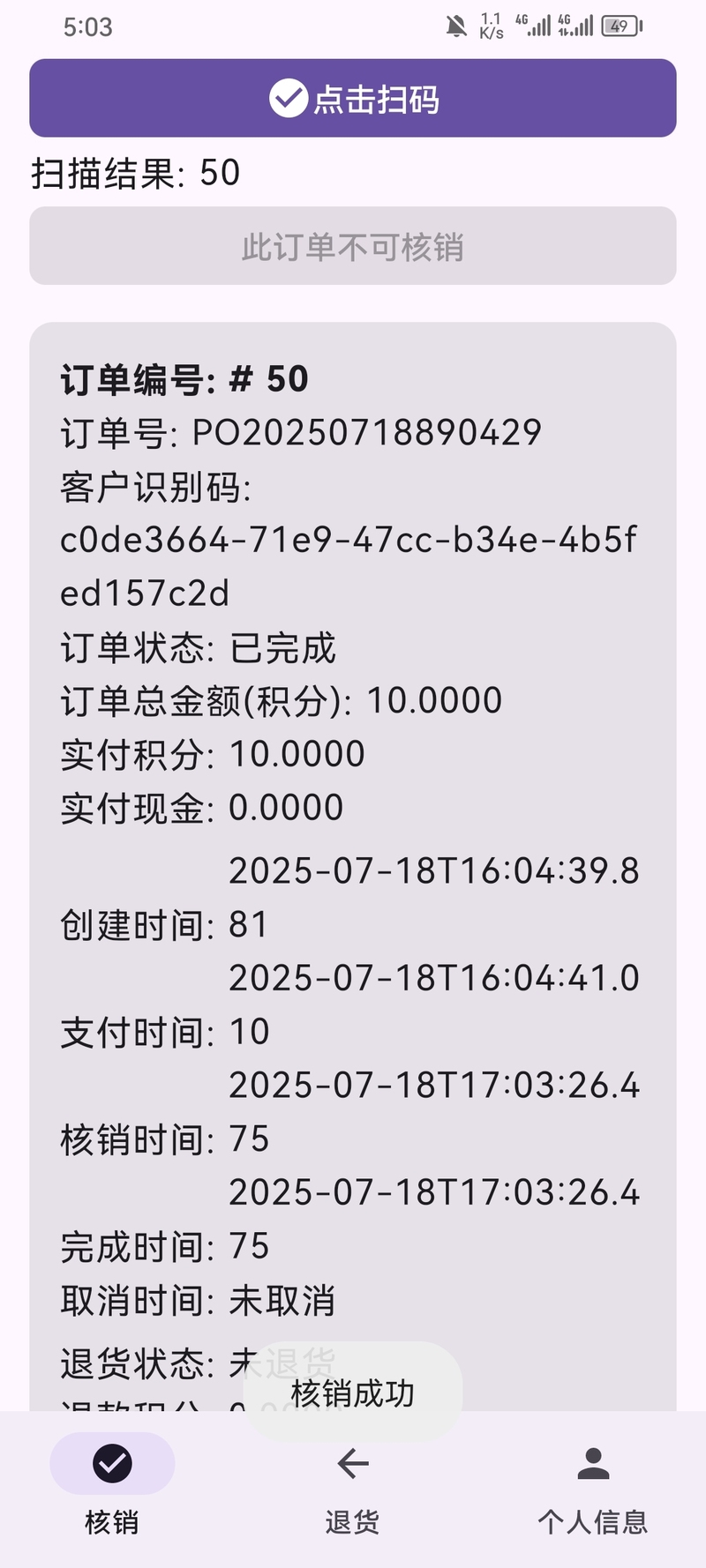This screenshot has width=706, height=1568.
Task: Select the 核销 tab
Action: tap(112, 1489)
